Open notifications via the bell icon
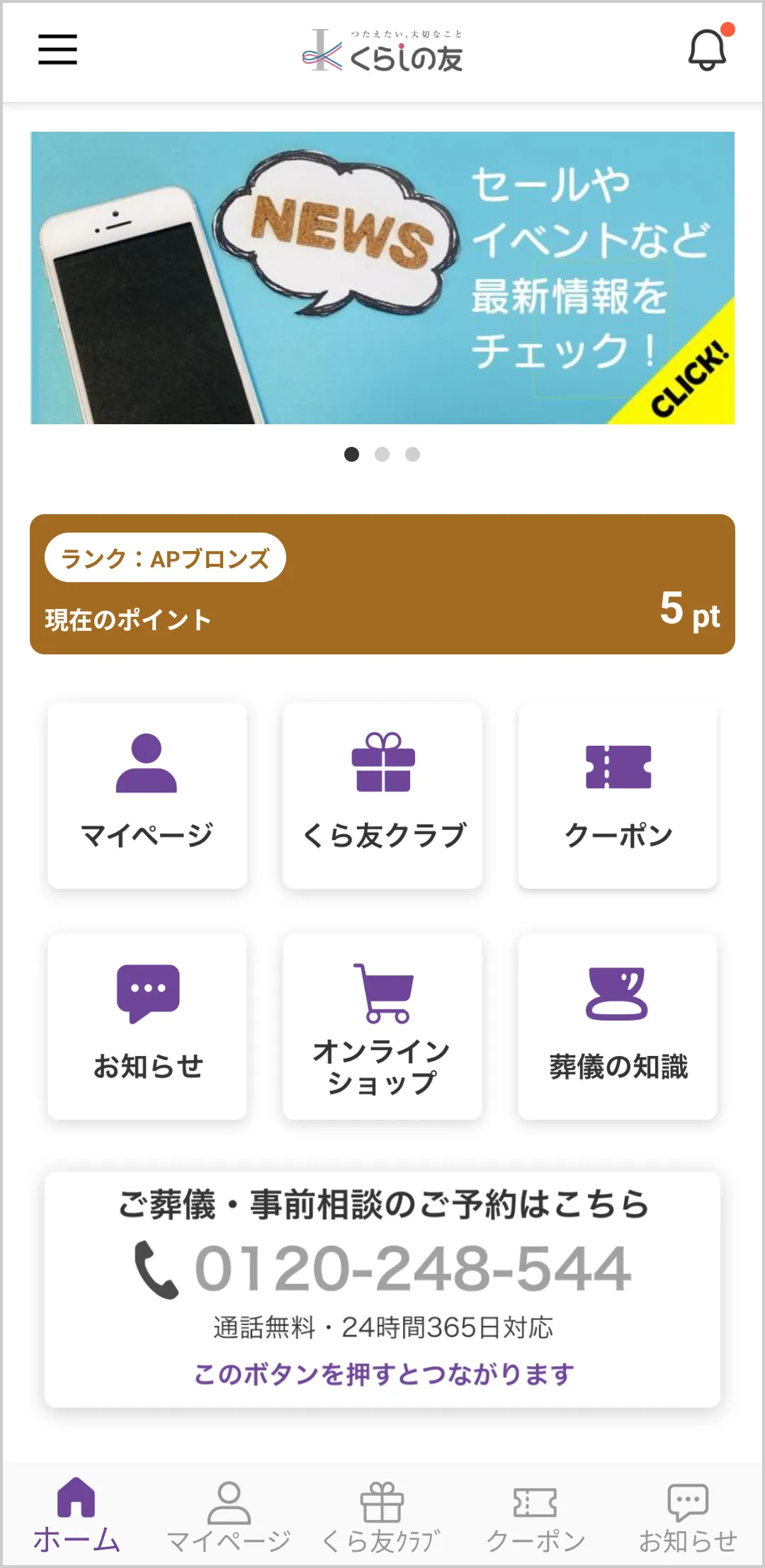 coord(708,51)
